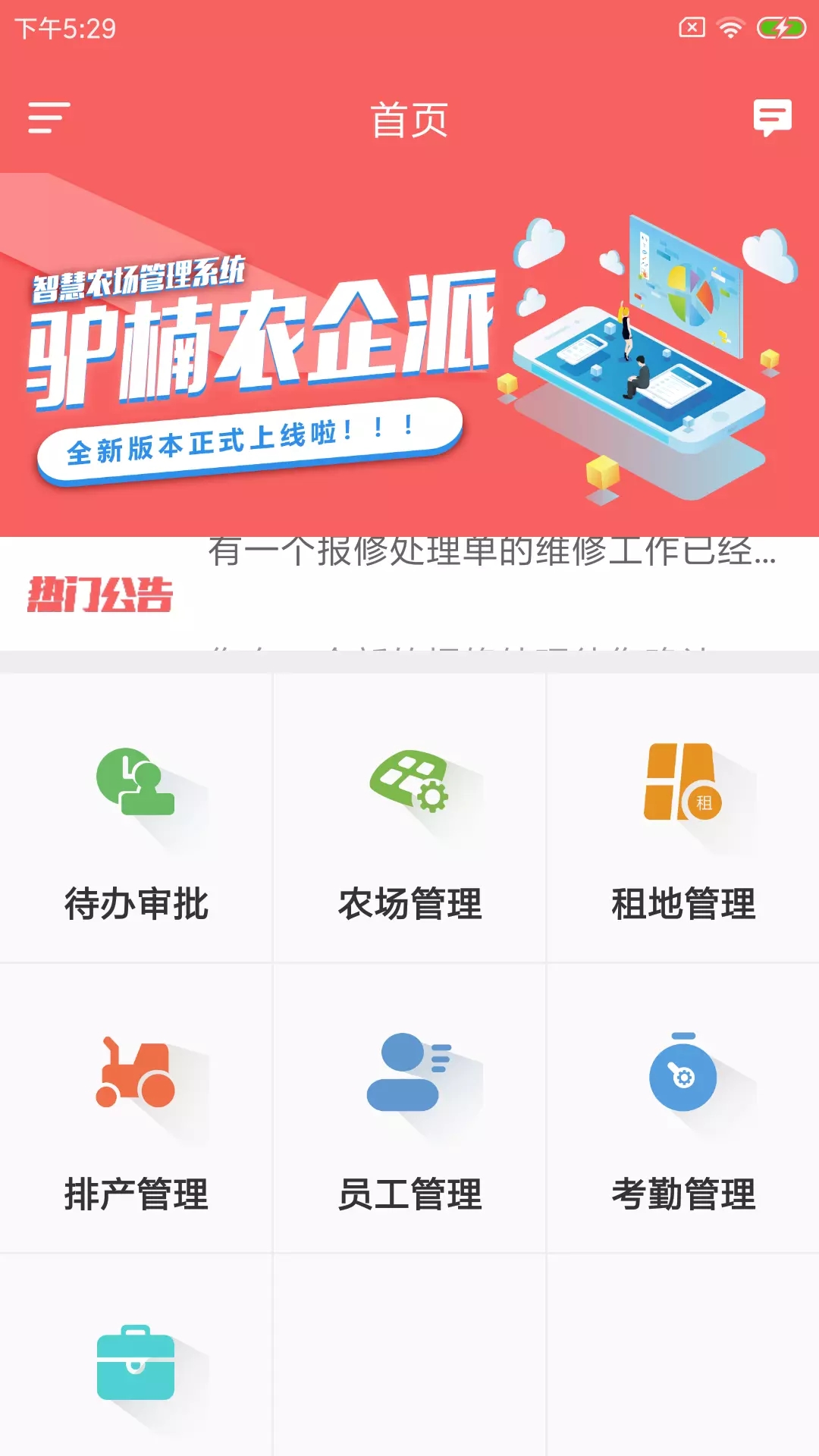The width and height of the screenshot is (819, 1456).
Task: Tap the message bubble icon
Action: pyautogui.click(x=771, y=118)
